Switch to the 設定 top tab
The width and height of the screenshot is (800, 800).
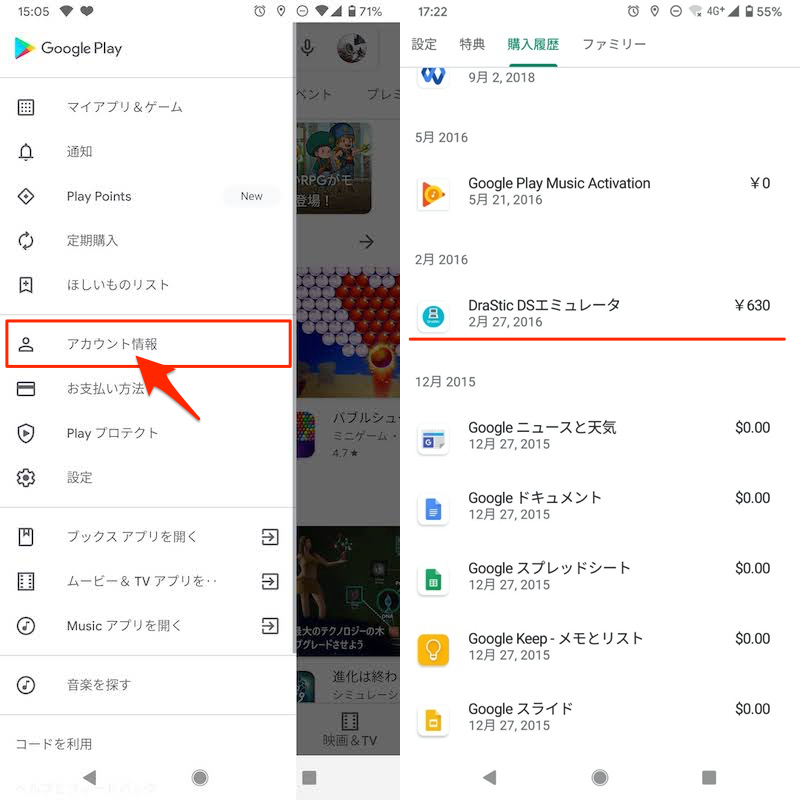click(424, 44)
